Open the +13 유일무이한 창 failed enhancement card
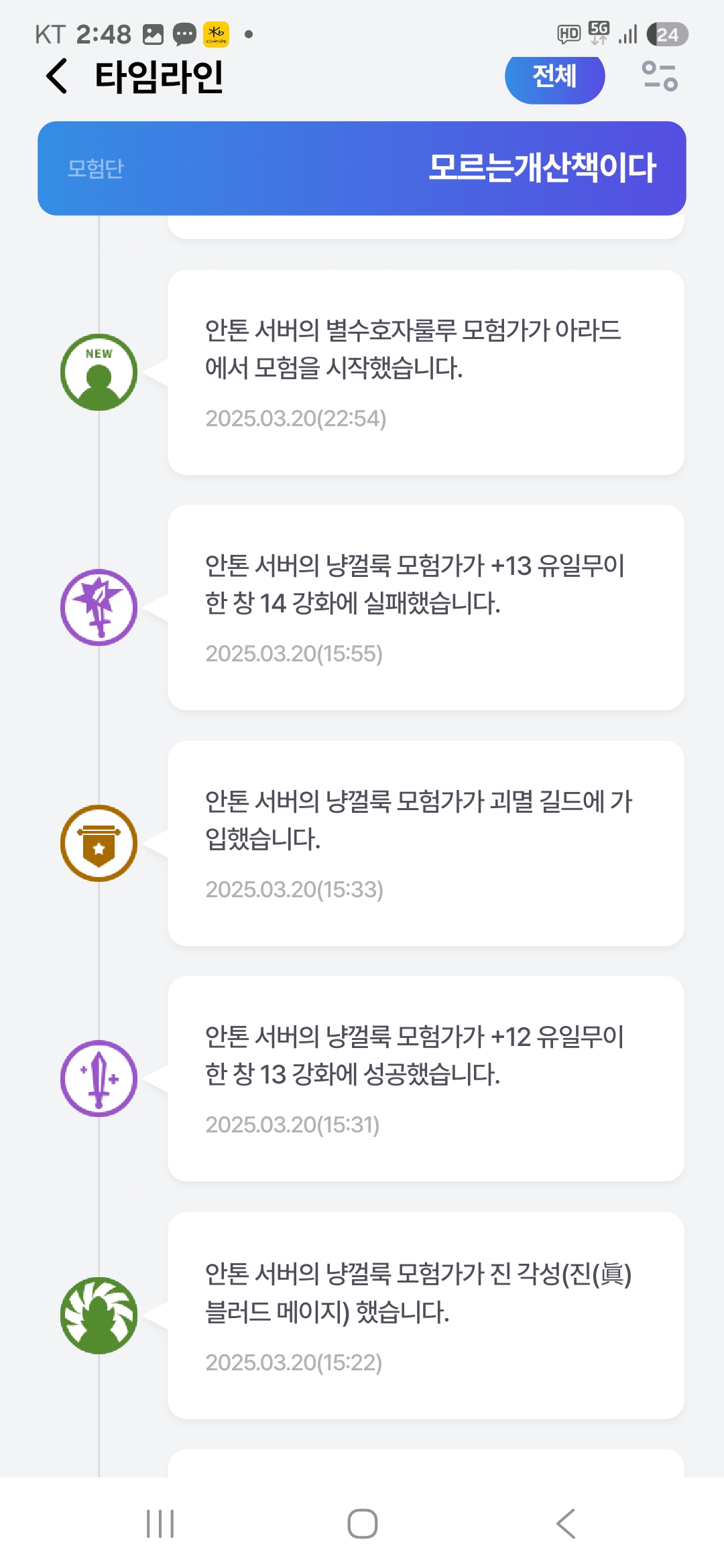The width and height of the screenshot is (724, 1568). [426, 608]
